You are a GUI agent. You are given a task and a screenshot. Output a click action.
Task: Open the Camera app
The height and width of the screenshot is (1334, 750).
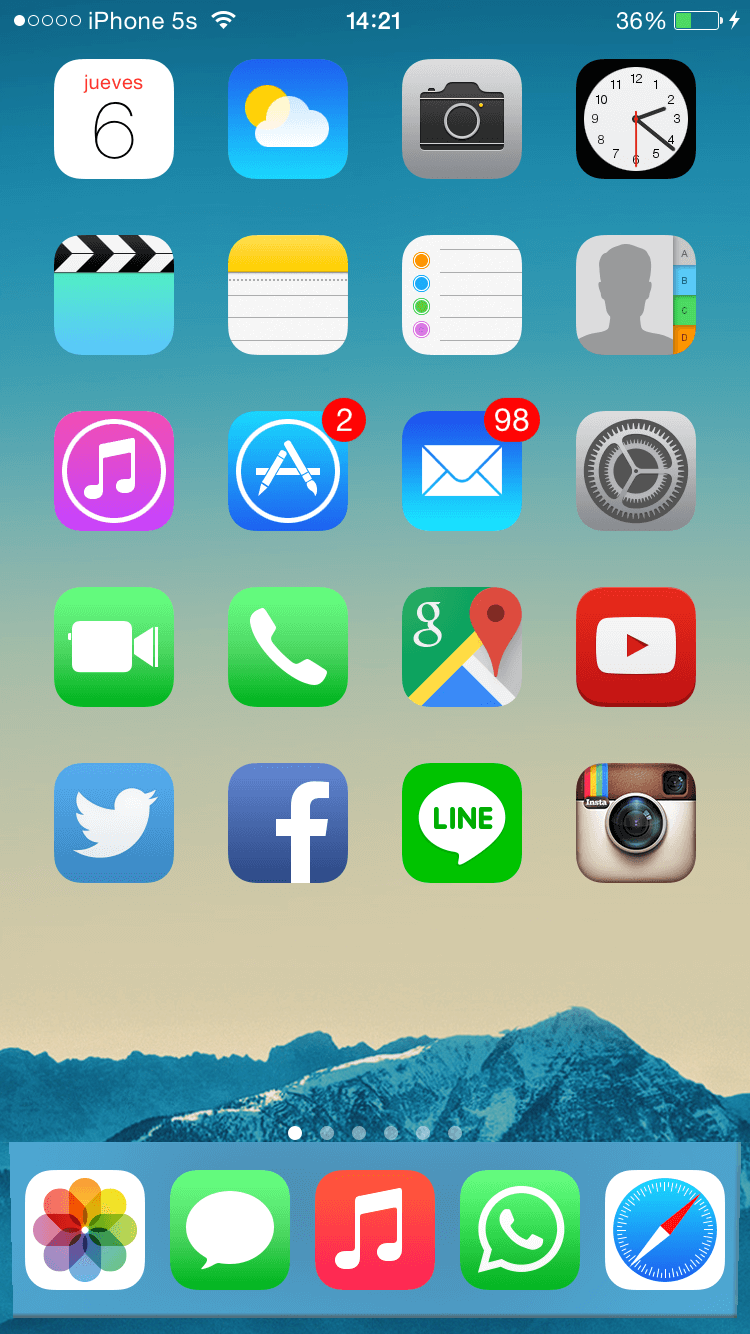(x=462, y=119)
